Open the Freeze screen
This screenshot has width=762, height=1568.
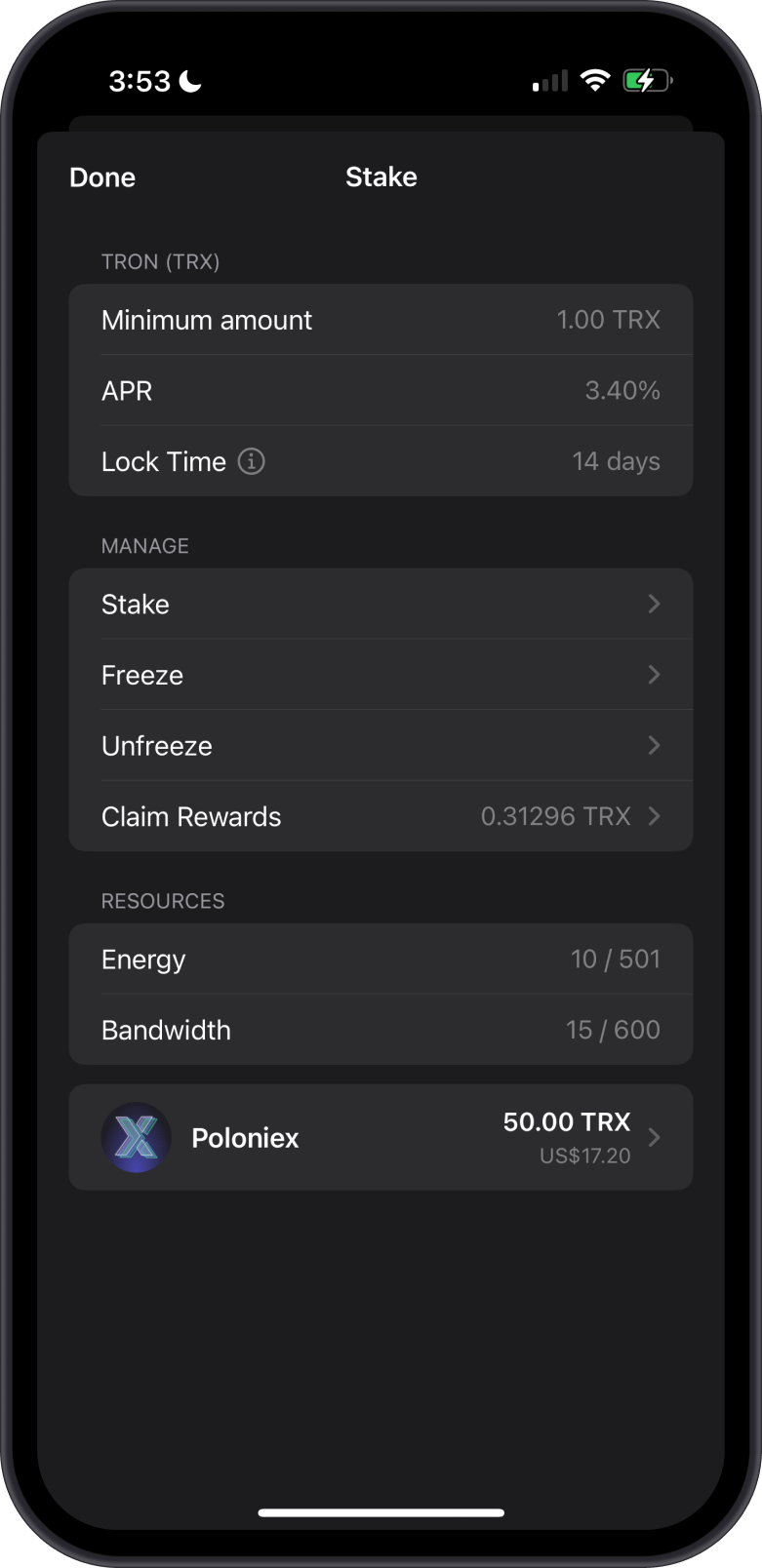coord(381,675)
